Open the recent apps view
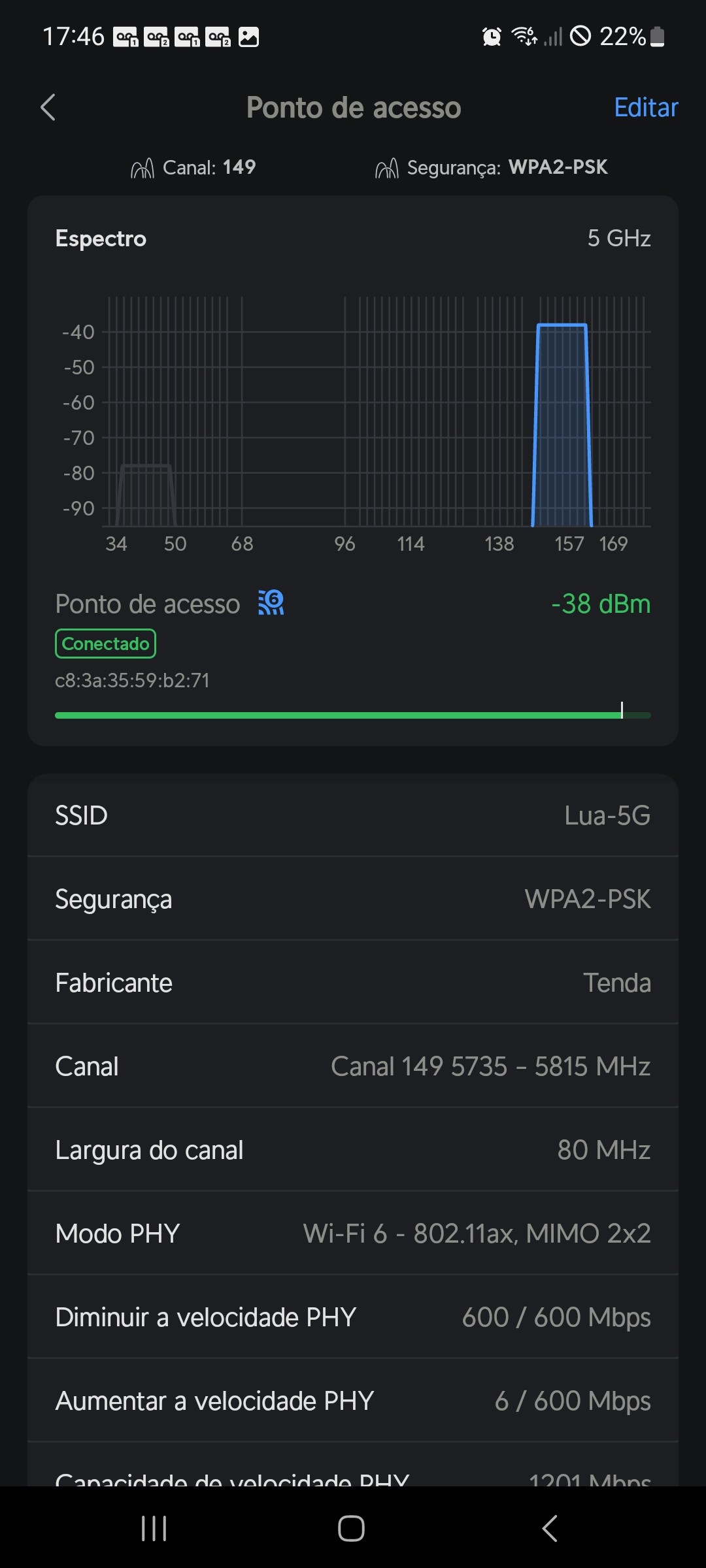Image resolution: width=706 pixels, height=1568 pixels. pos(154,1528)
